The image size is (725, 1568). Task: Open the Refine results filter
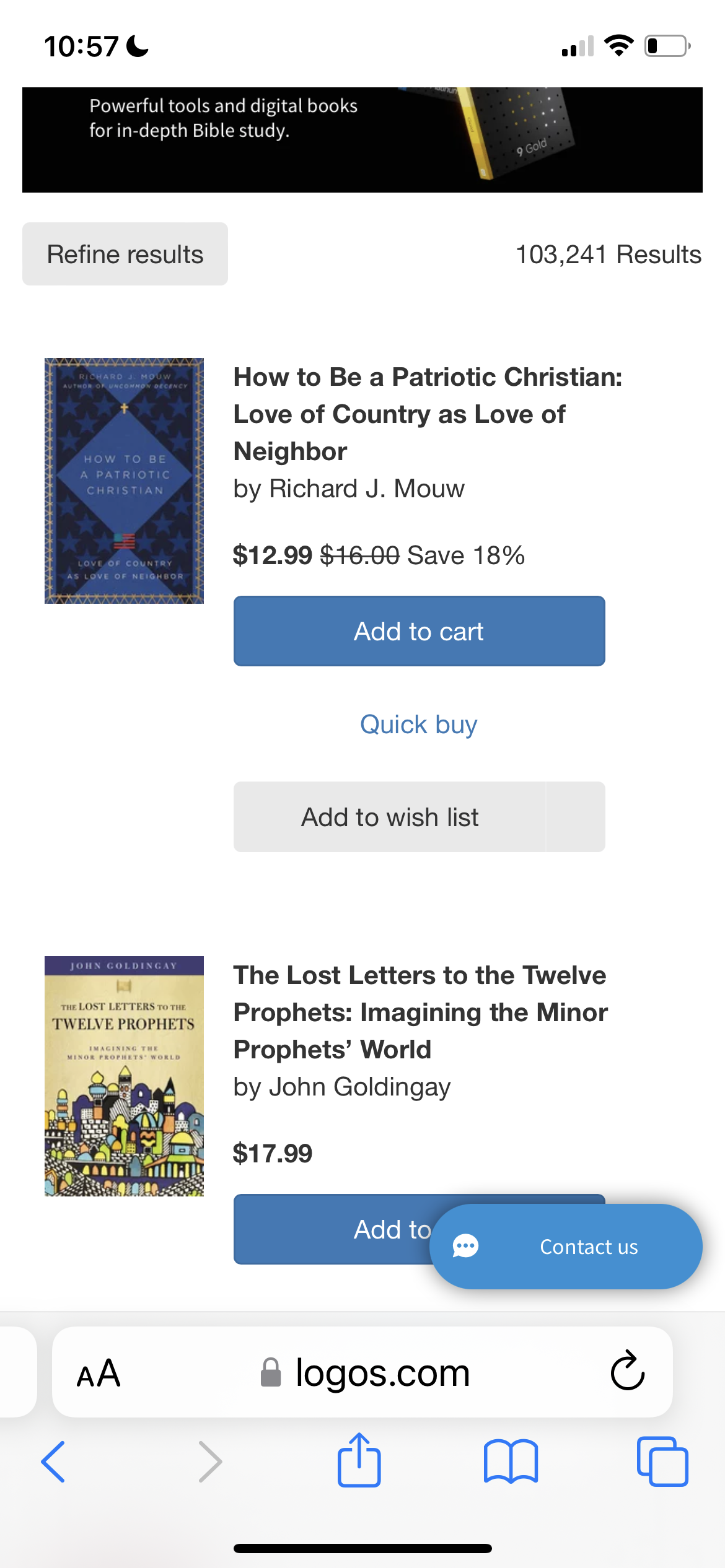(125, 255)
